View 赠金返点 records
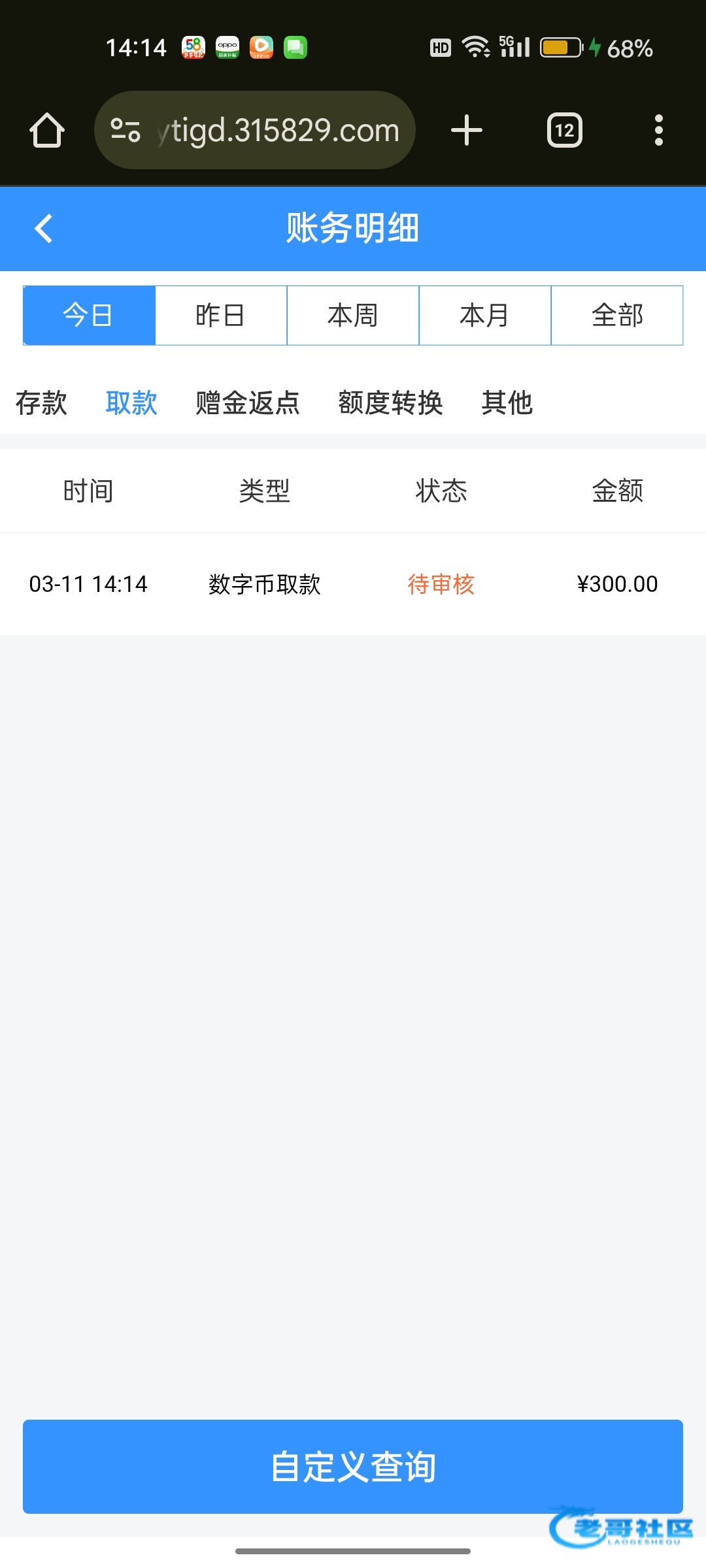The width and height of the screenshot is (706, 1568). coord(248,402)
